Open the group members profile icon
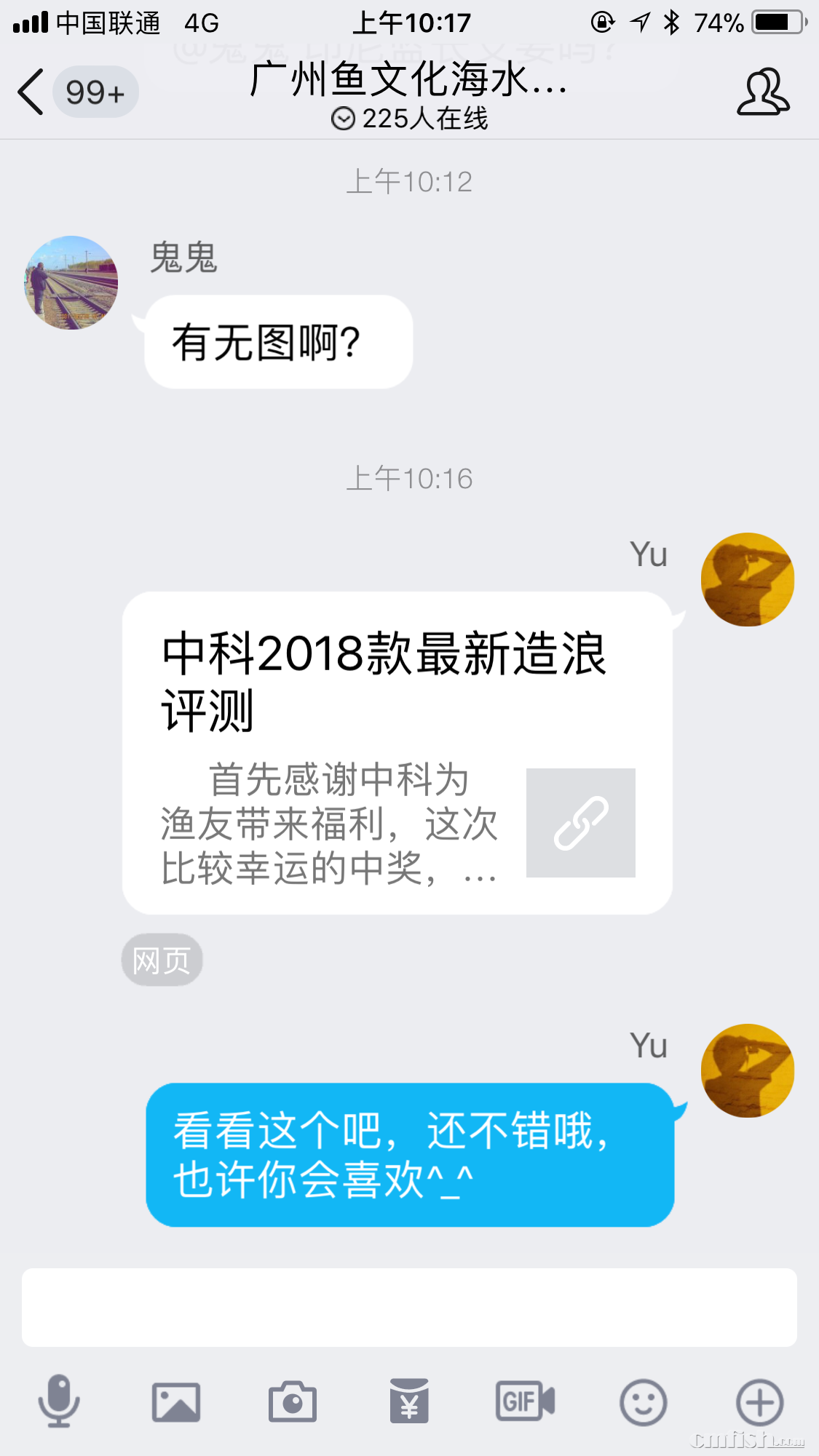The width and height of the screenshot is (819, 1456). [x=762, y=92]
